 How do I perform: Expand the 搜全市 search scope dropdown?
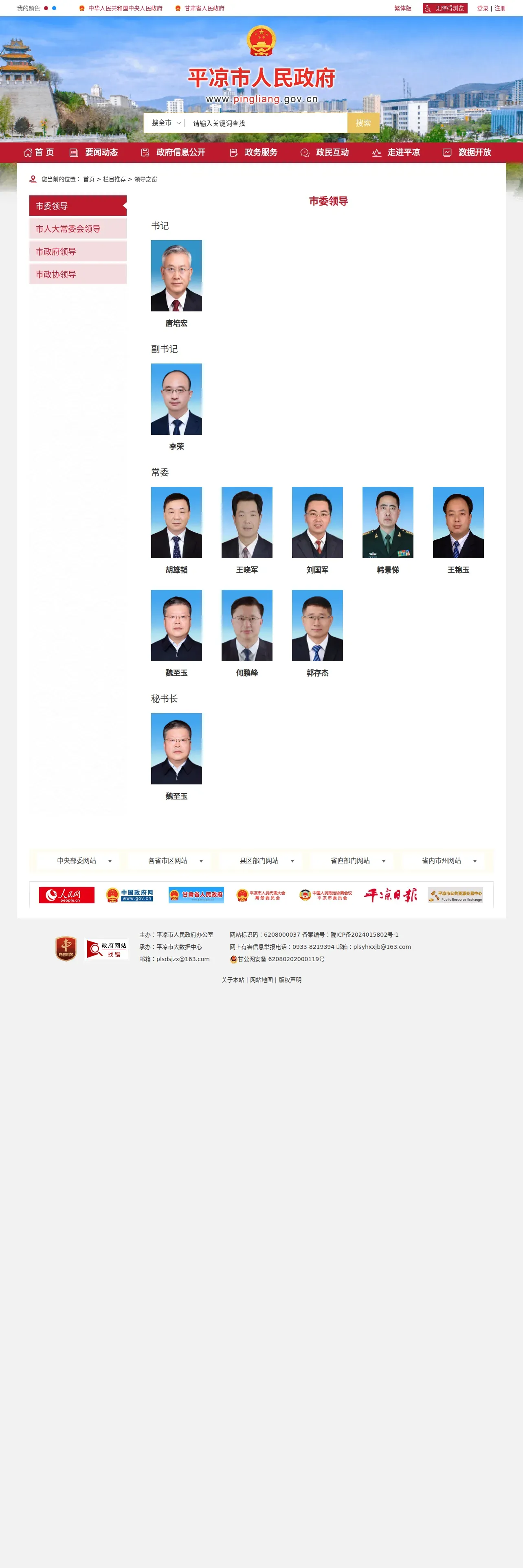tap(166, 123)
